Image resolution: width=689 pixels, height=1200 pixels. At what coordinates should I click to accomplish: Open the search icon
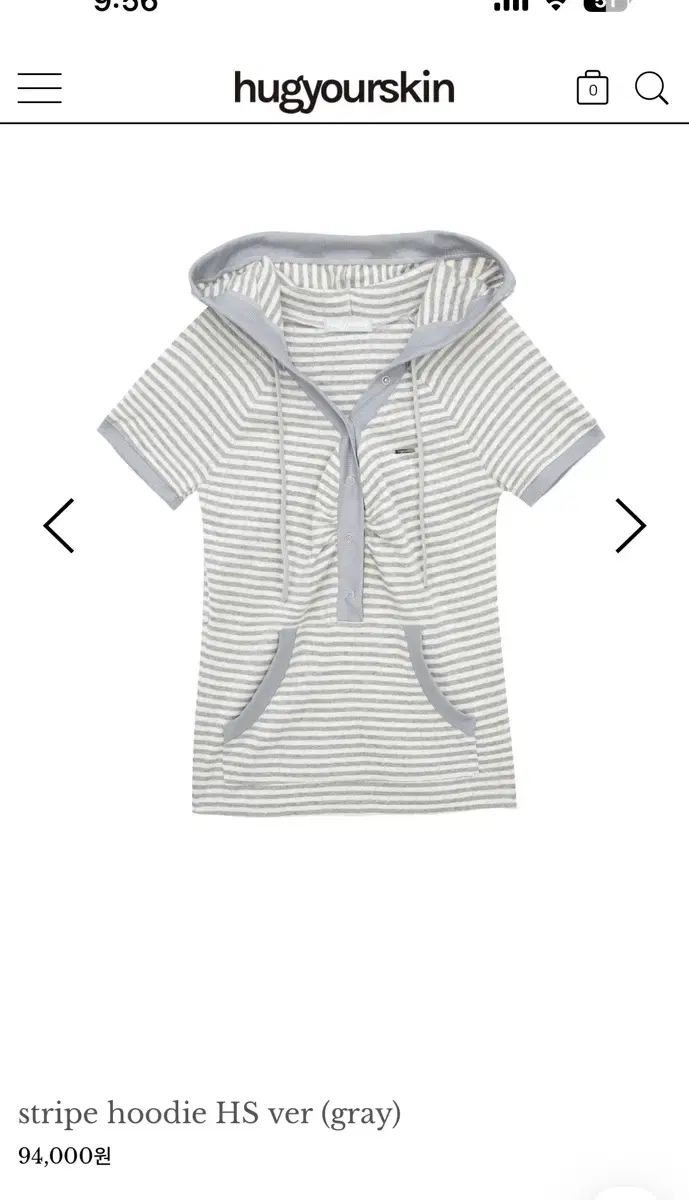(651, 88)
